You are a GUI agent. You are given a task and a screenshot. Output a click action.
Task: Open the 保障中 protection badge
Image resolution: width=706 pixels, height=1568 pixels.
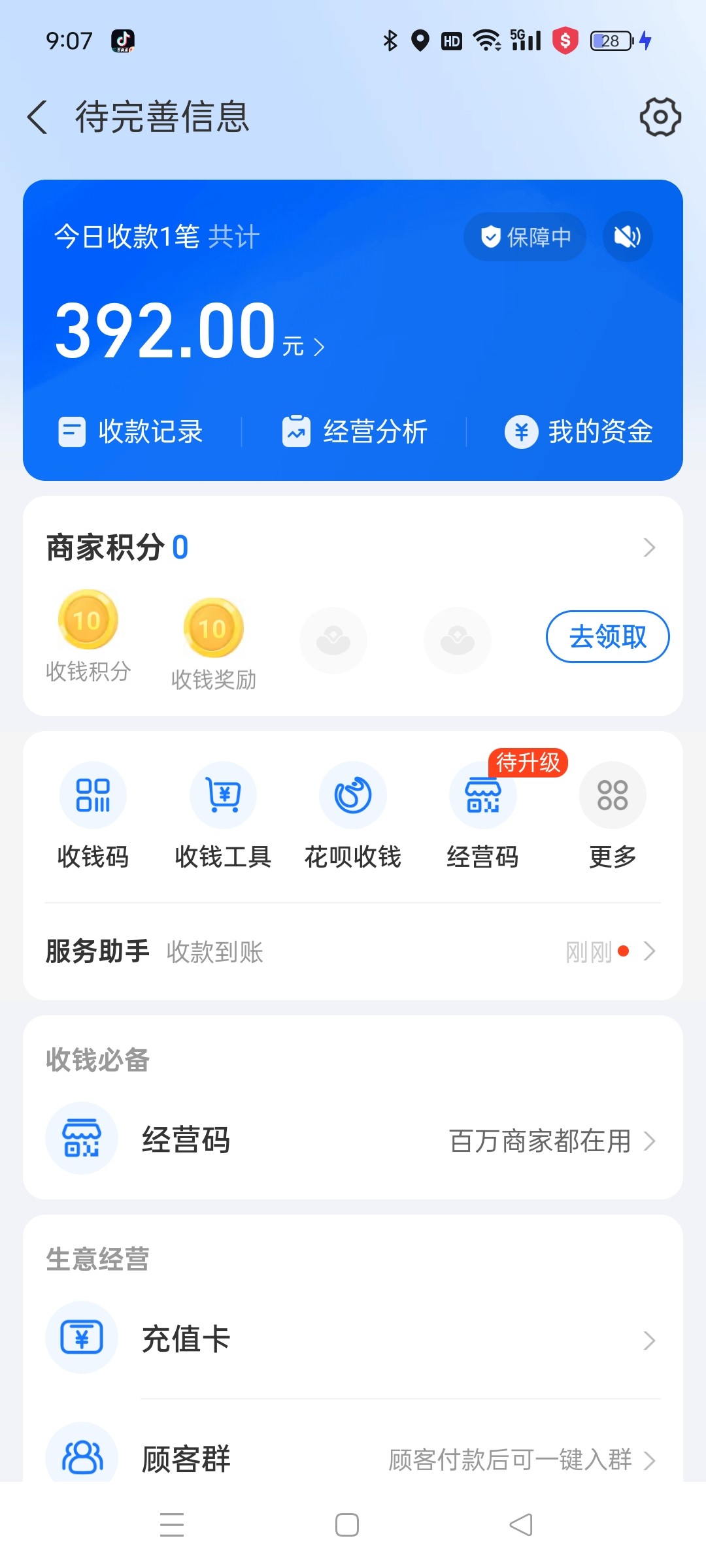click(x=525, y=237)
